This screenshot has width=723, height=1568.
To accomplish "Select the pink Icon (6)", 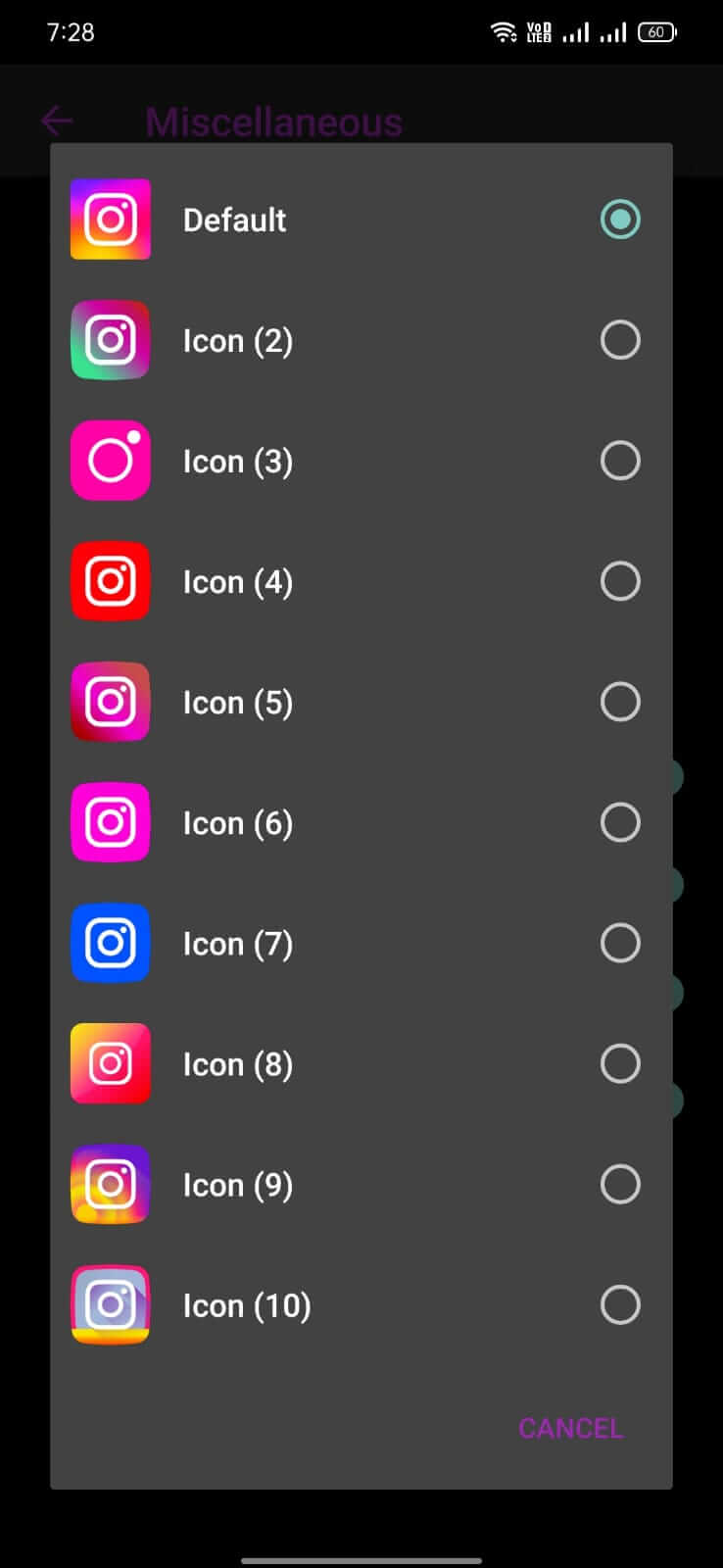I will point(361,822).
